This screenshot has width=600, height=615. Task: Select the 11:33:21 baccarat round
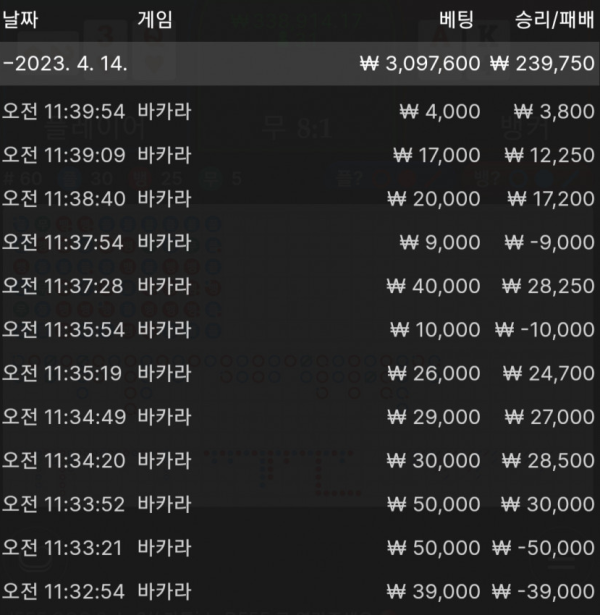300,548
